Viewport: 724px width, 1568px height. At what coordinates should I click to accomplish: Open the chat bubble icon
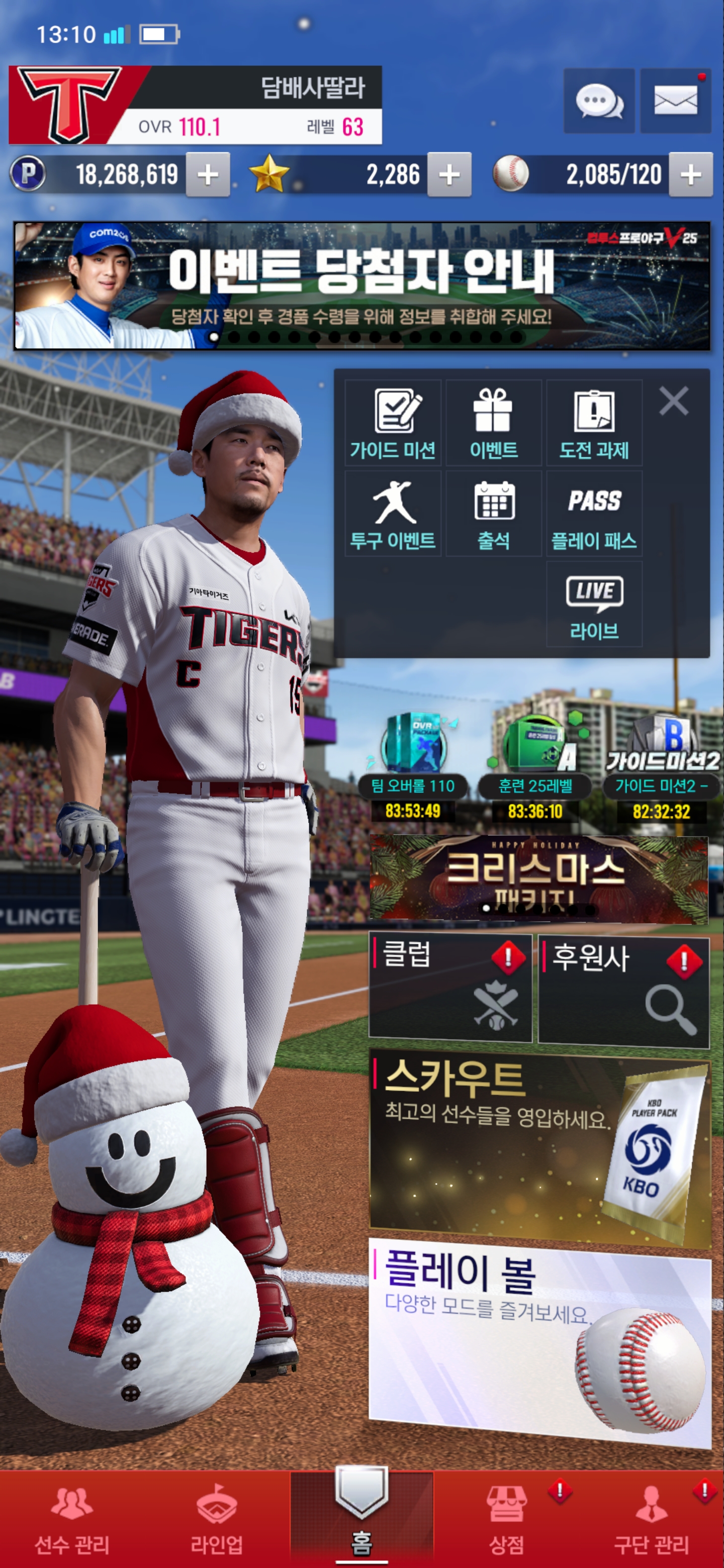(x=599, y=101)
